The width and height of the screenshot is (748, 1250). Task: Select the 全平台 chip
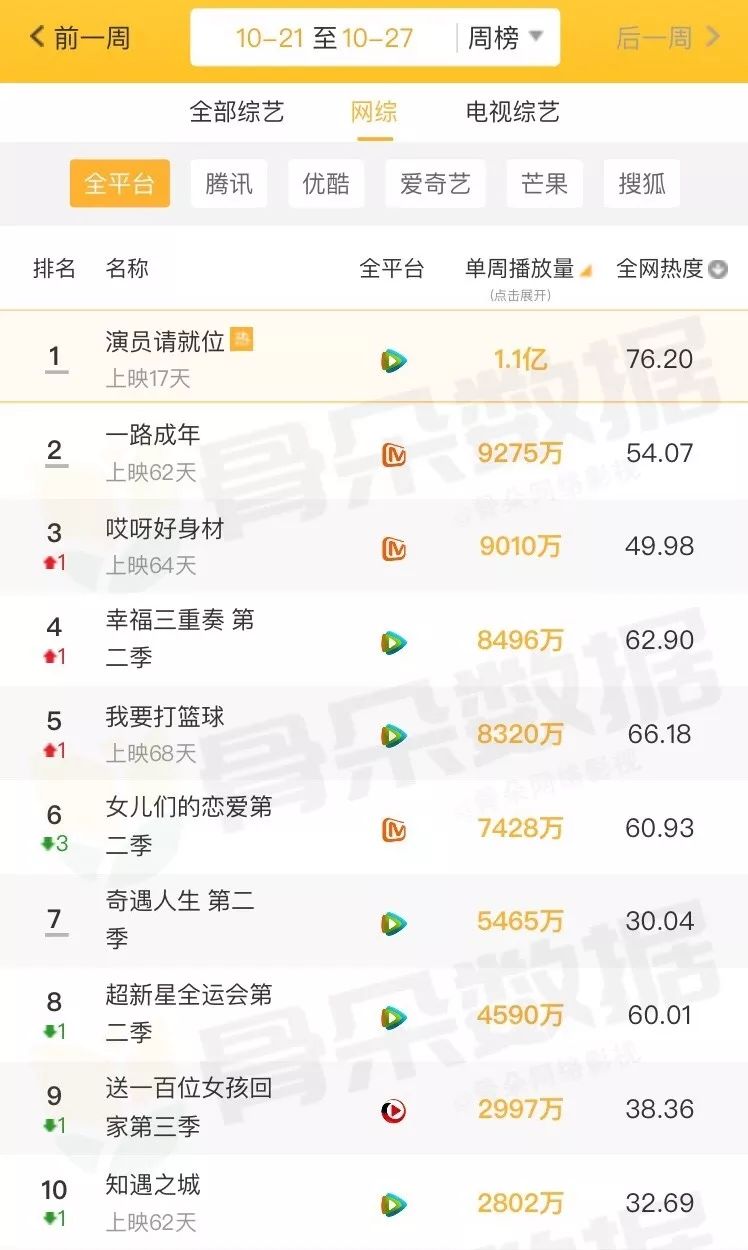point(119,184)
